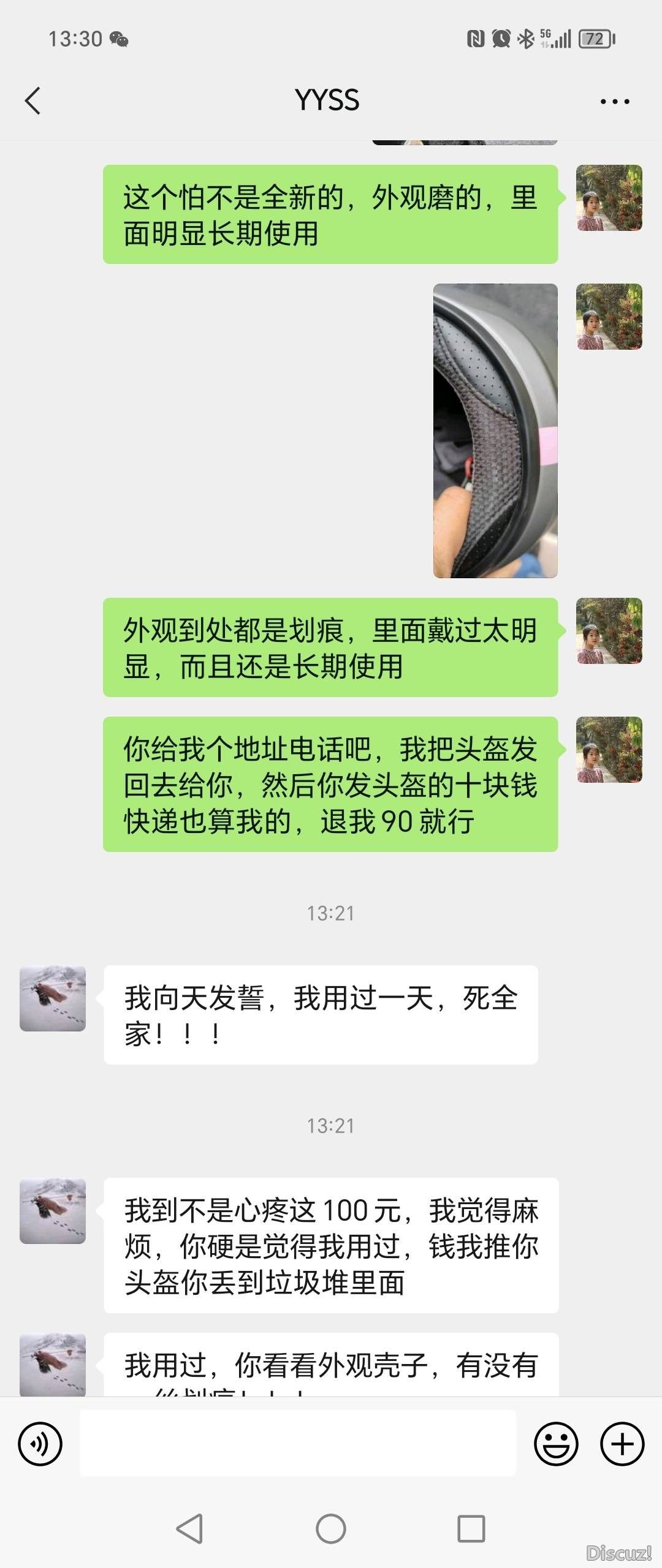Go back from the YYSS chat
The width and height of the screenshot is (662, 1568).
(x=33, y=101)
